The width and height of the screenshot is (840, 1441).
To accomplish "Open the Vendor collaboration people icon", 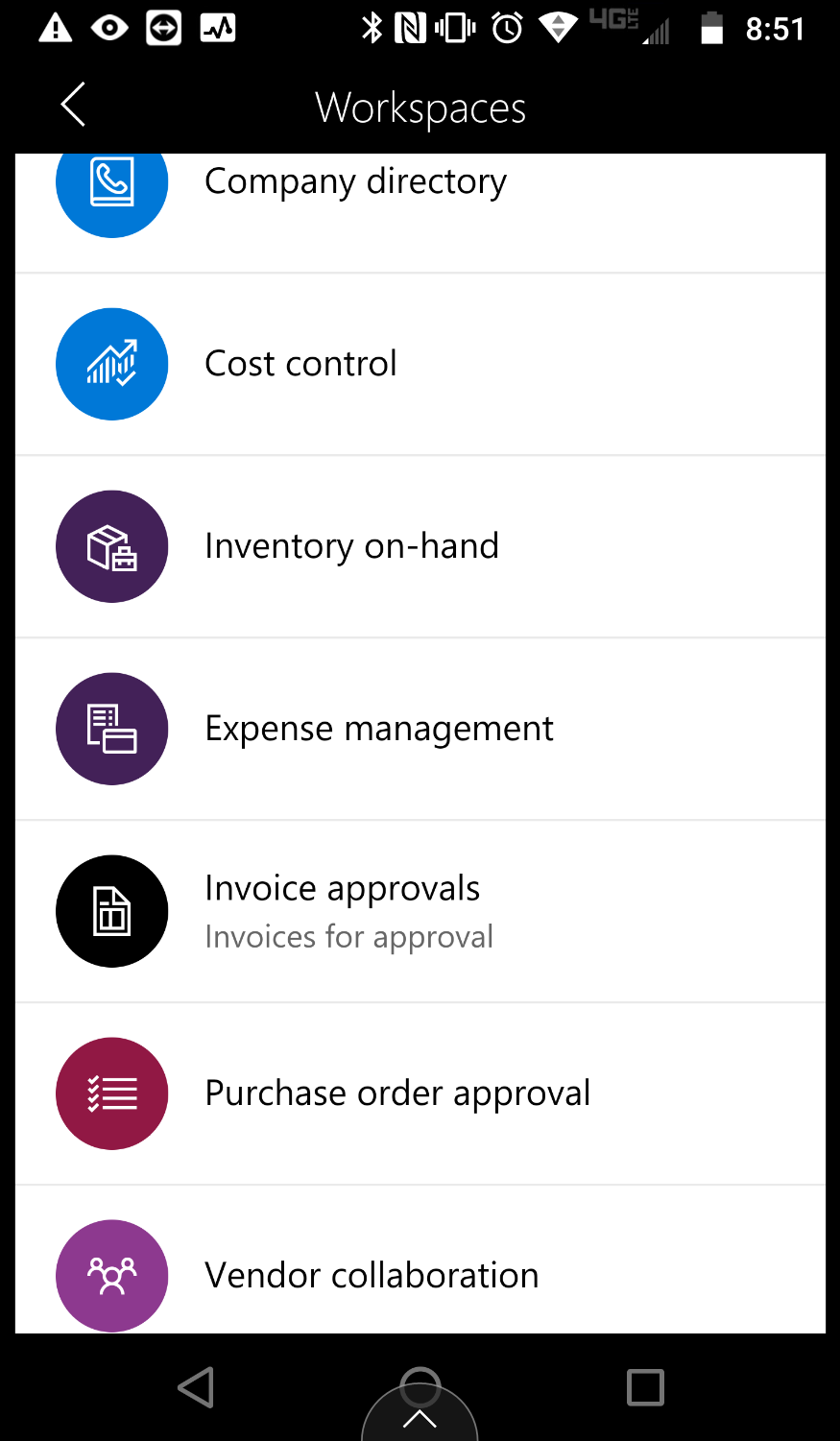I will click(111, 1275).
